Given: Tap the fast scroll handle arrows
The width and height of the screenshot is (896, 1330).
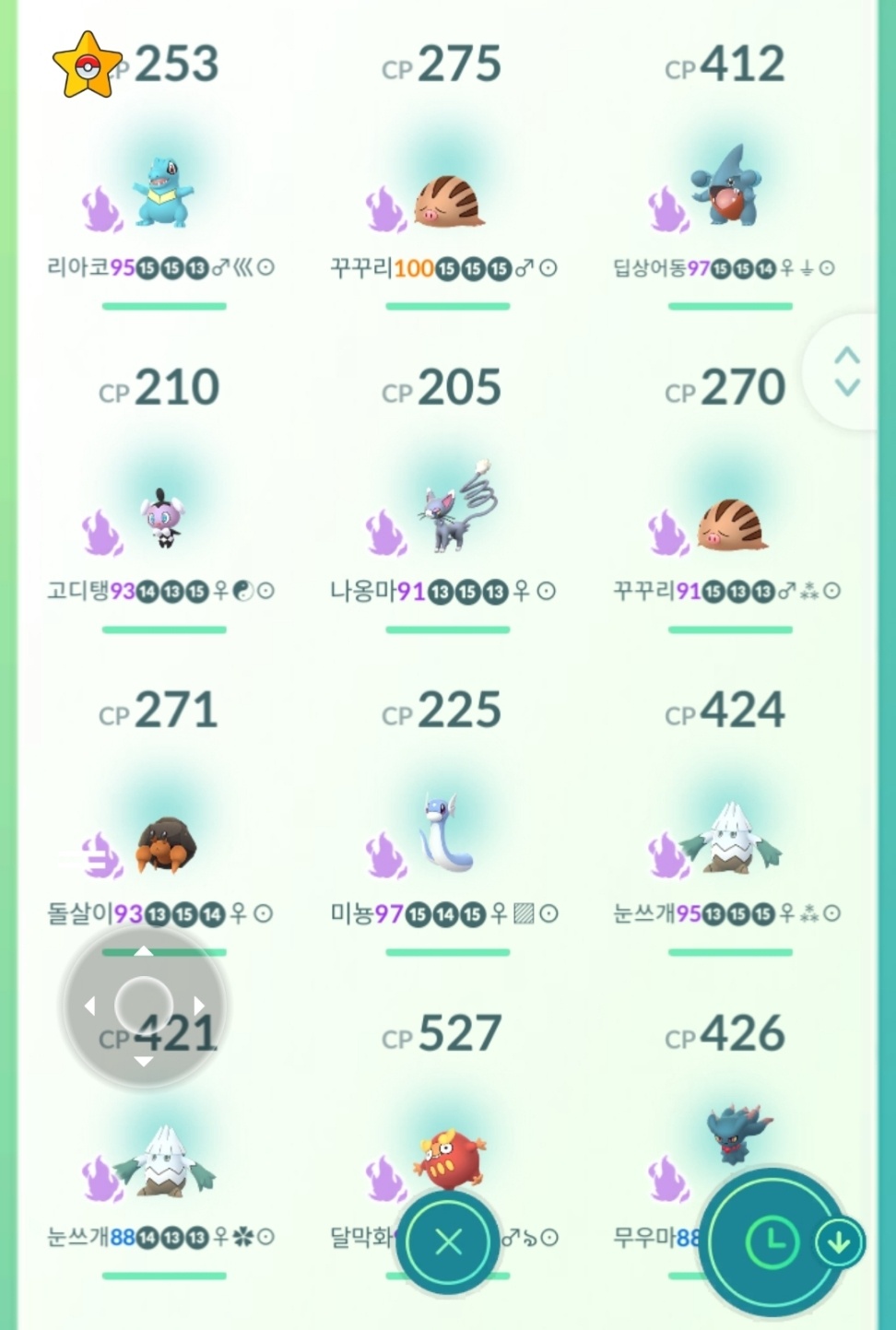Looking at the screenshot, I should pyautogui.click(x=847, y=371).
